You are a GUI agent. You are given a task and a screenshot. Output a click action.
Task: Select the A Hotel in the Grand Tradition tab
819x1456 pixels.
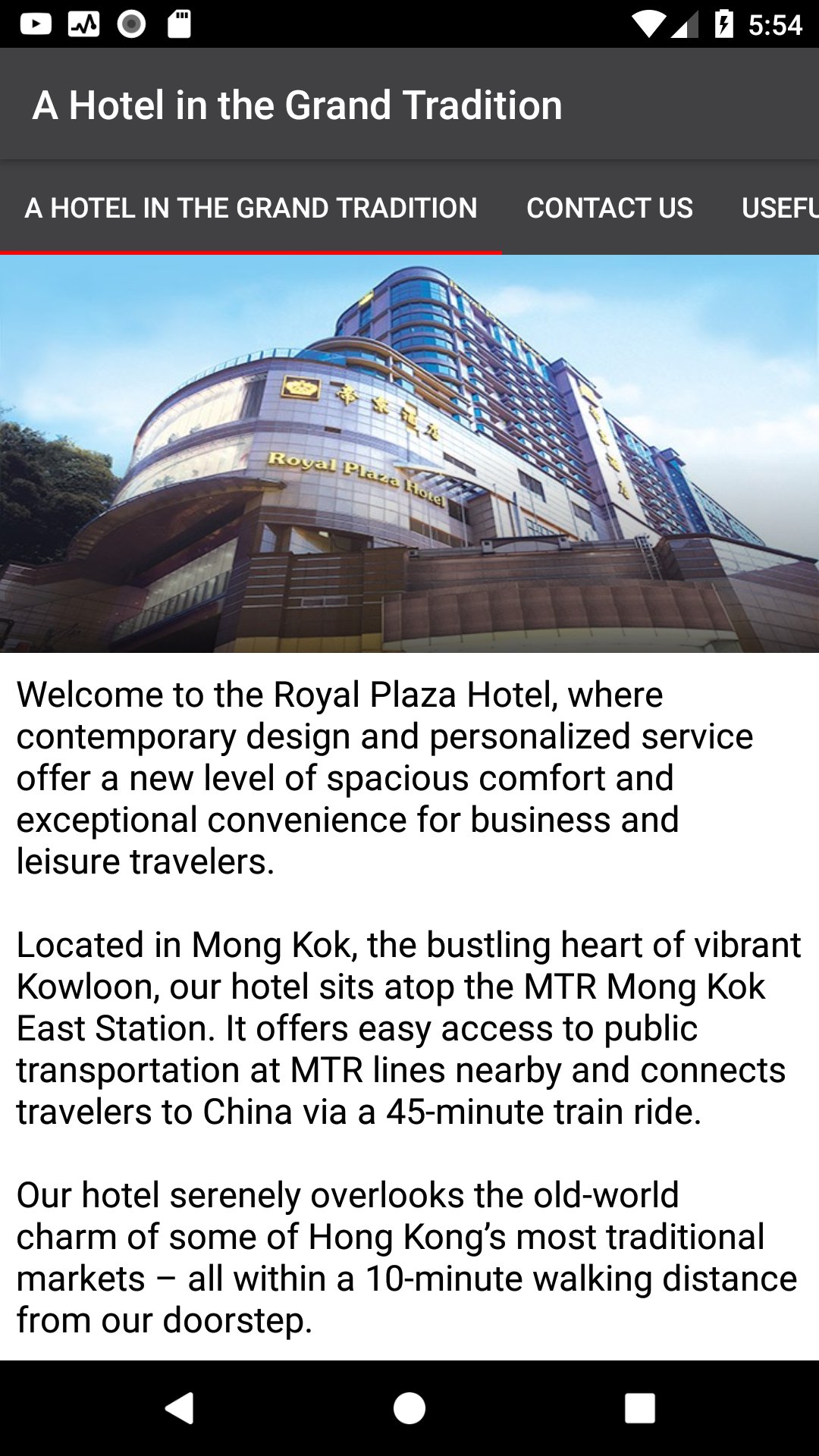[251, 208]
